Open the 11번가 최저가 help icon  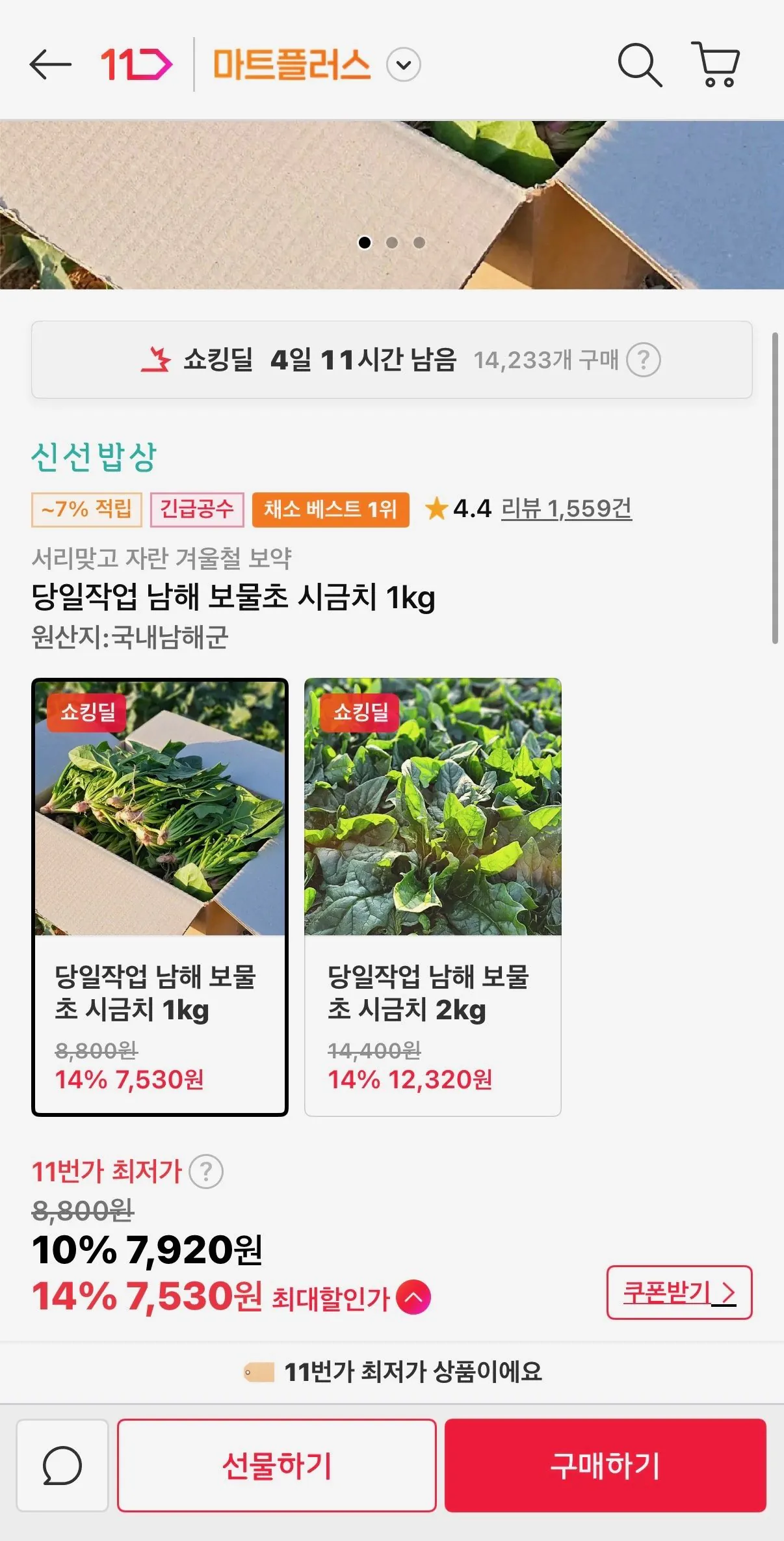206,1172
